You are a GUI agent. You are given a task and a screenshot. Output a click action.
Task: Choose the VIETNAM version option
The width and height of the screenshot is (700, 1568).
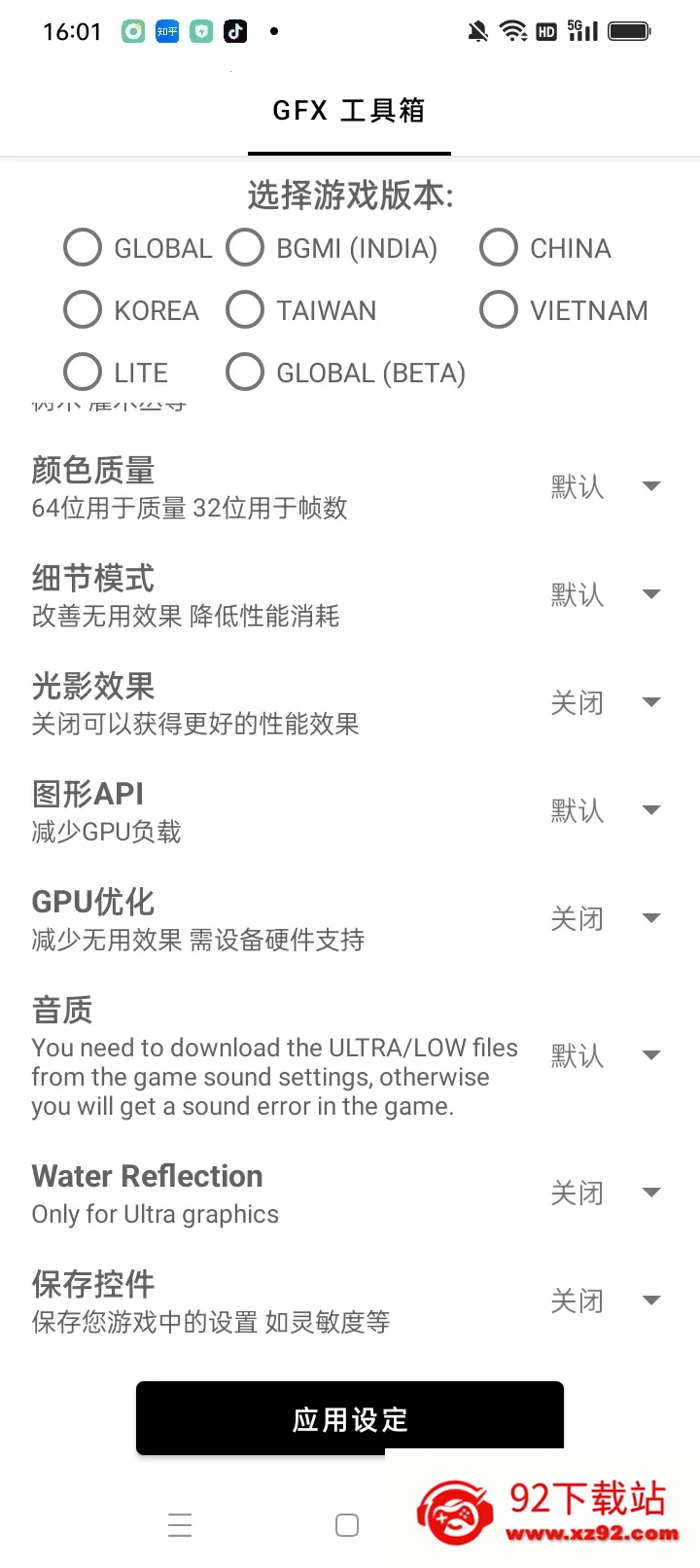tap(499, 309)
